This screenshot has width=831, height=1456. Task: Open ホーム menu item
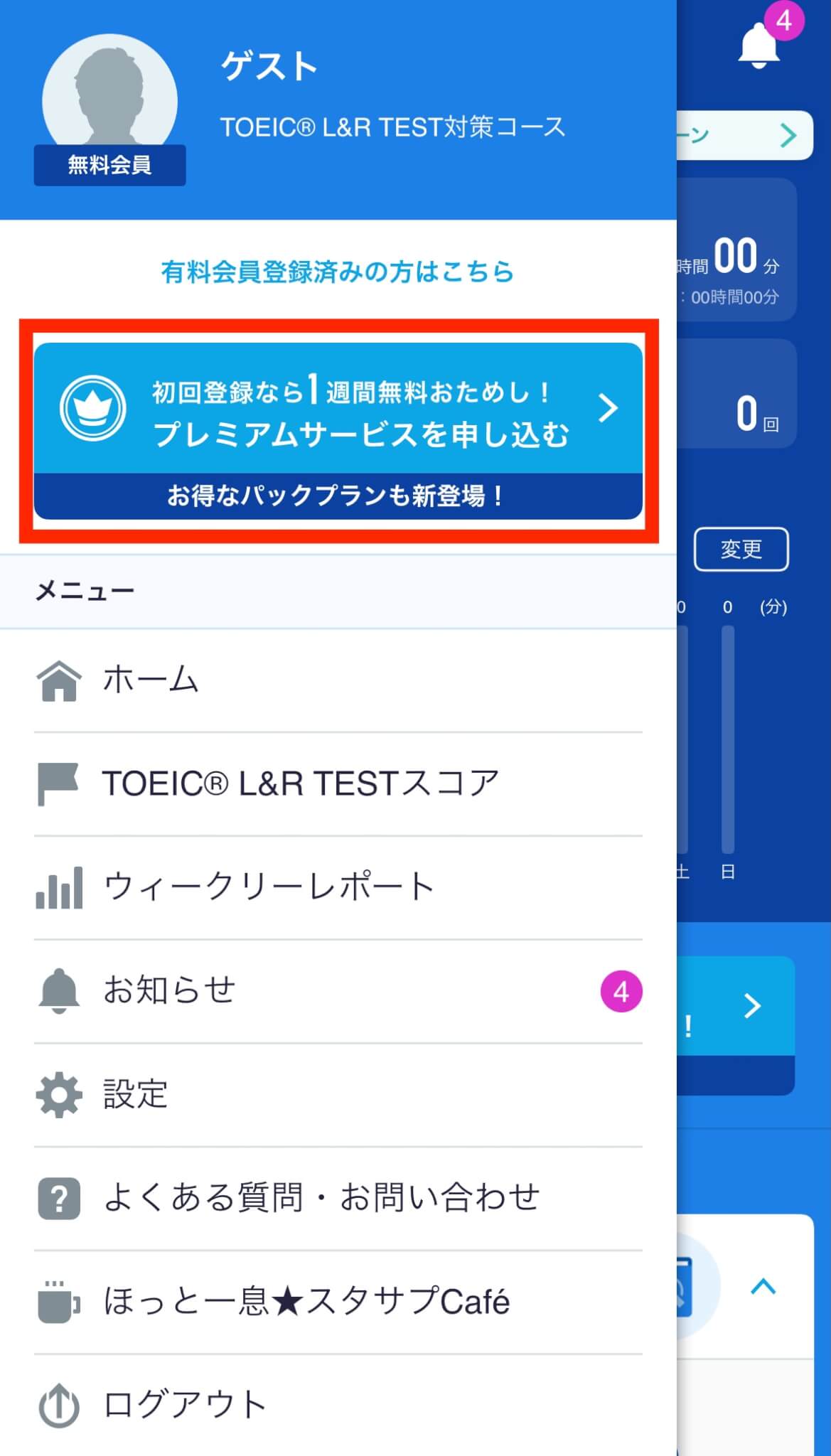338,680
